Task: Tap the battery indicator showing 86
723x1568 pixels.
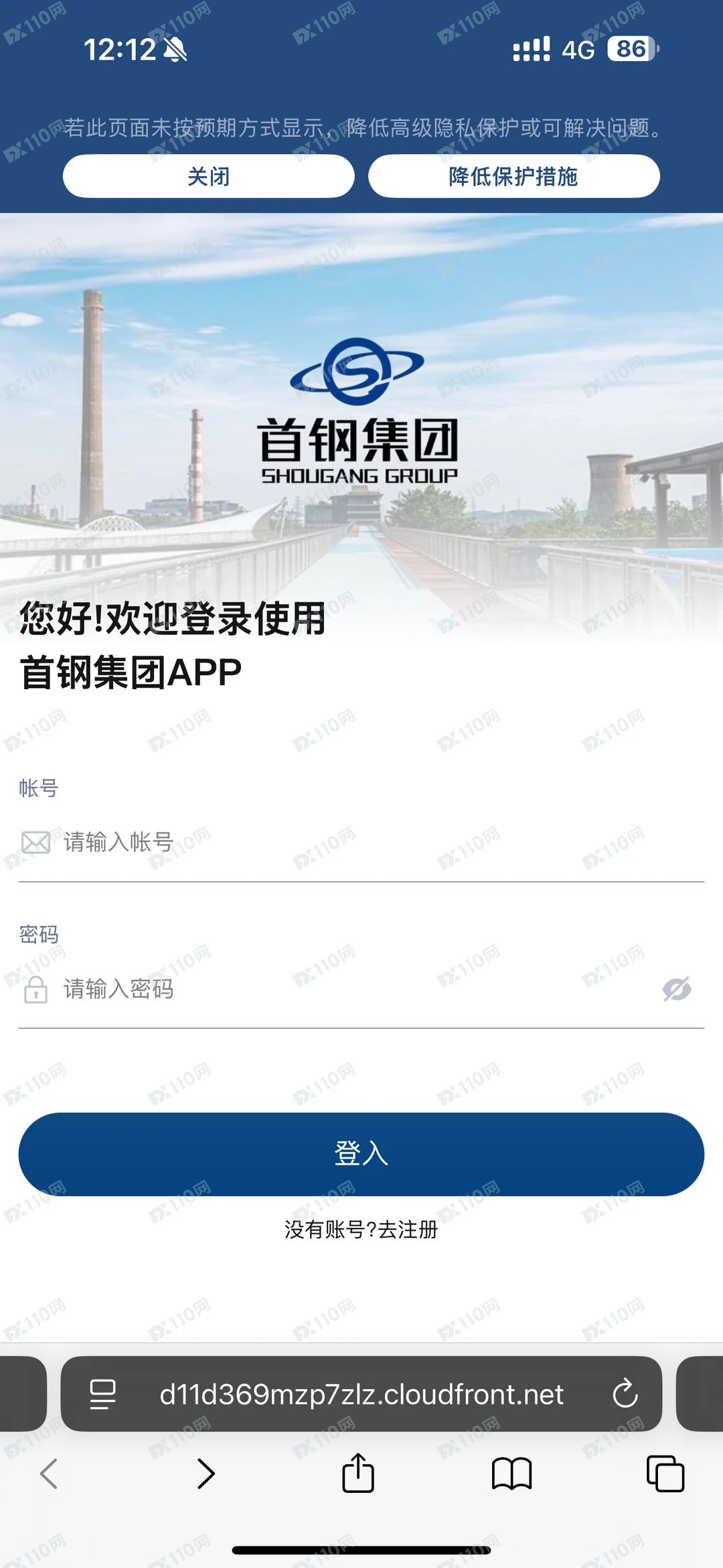Action: pos(630,48)
